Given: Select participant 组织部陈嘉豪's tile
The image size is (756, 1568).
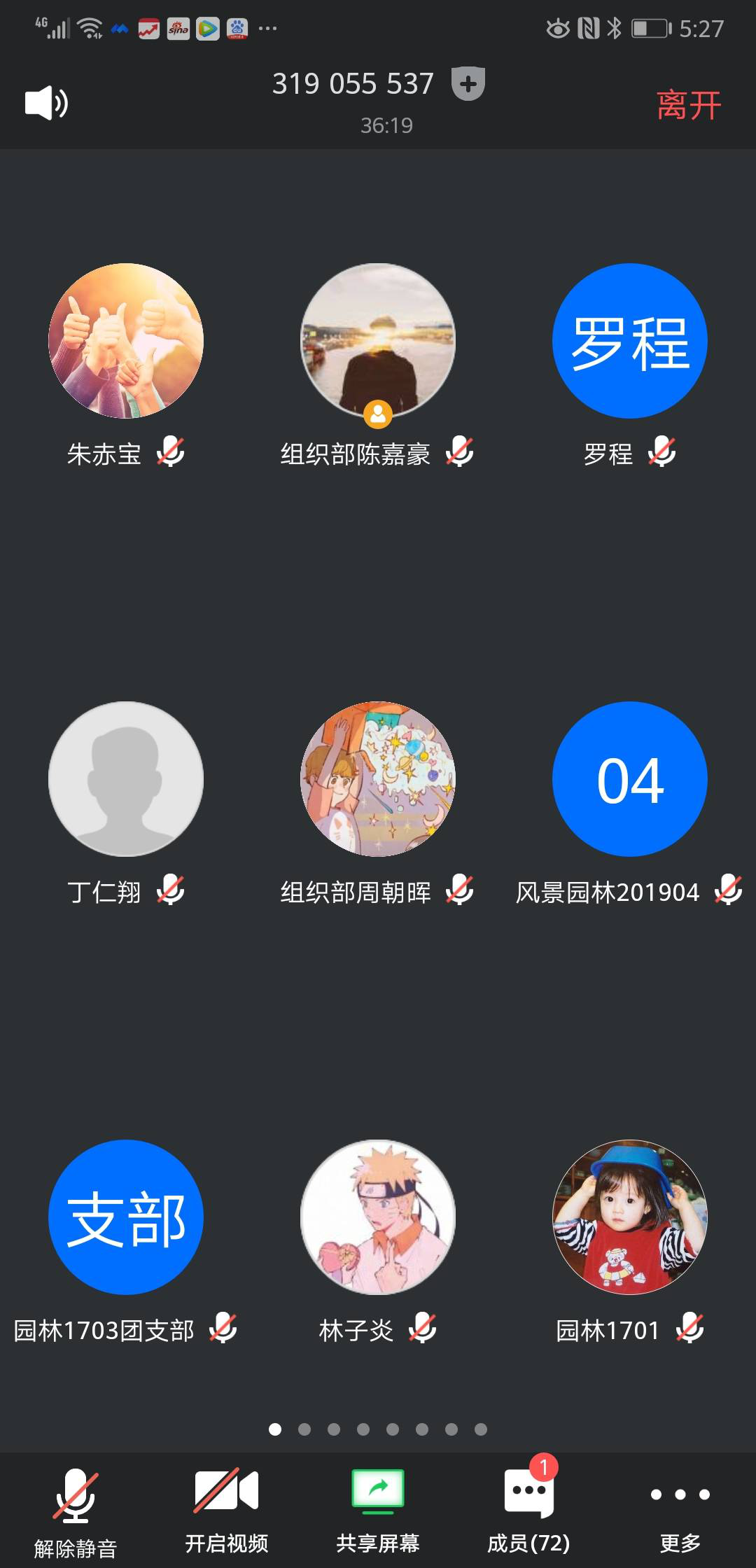Looking at the screenshot, I should point(378,341).
